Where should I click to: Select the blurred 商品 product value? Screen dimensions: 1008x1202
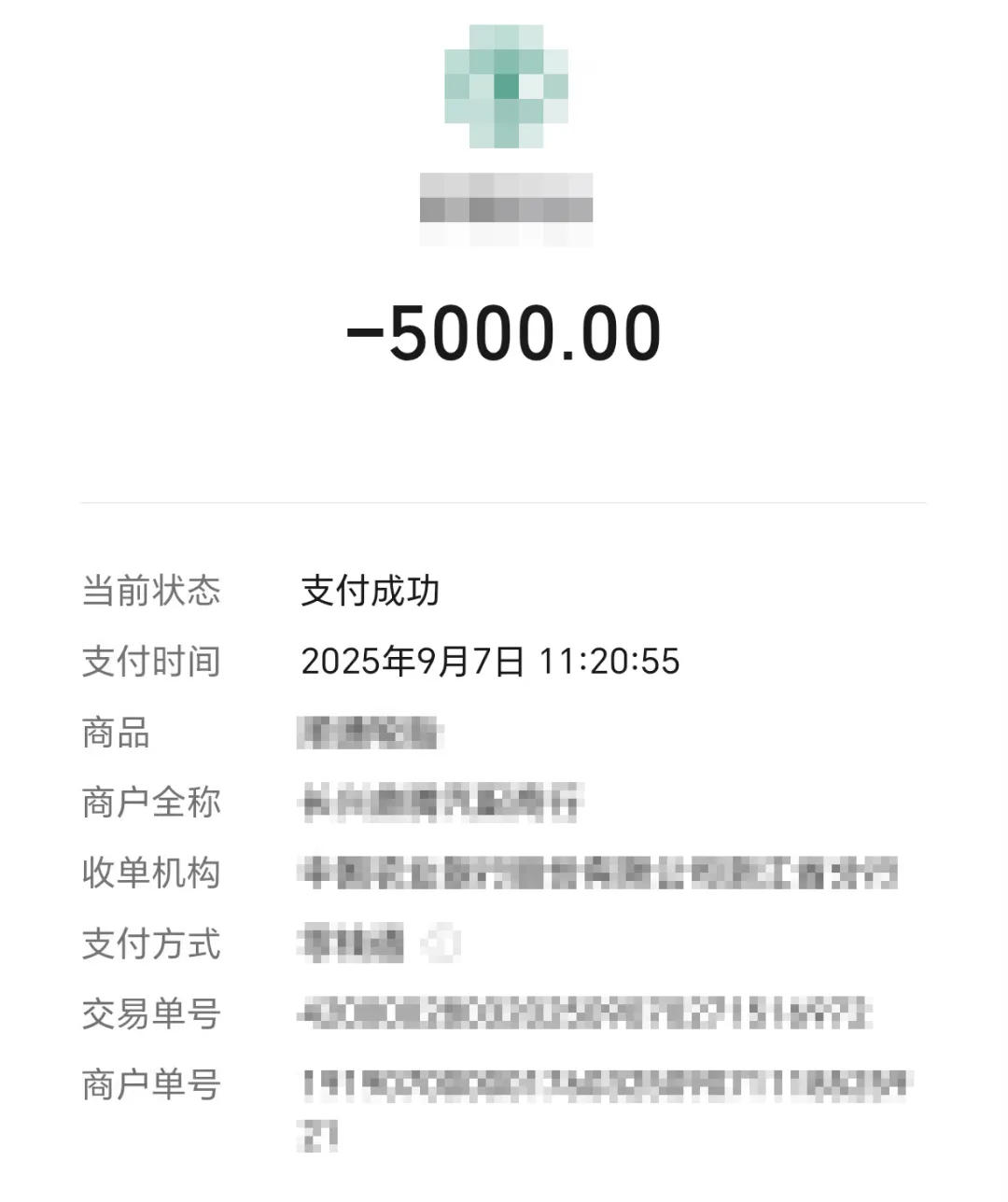click(x=373, y=734)
